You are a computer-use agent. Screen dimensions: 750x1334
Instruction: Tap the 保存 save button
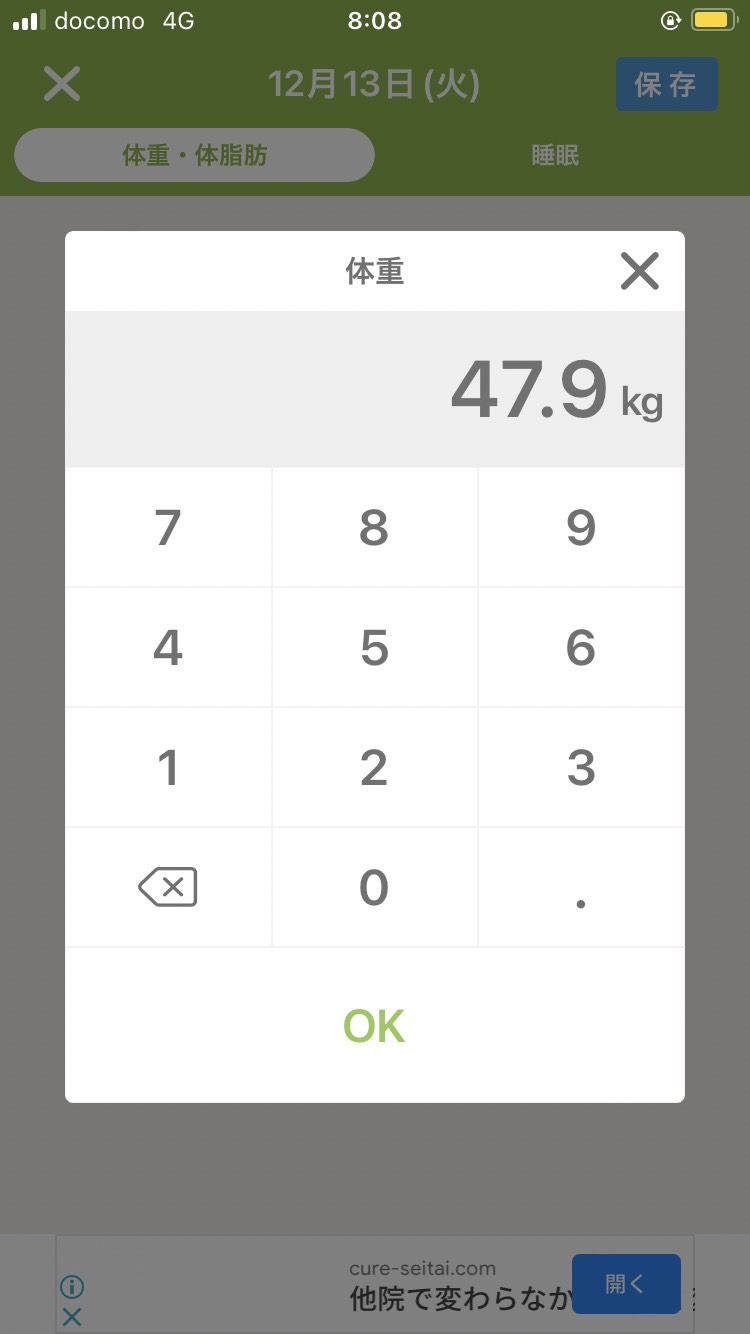coord(667,84)
